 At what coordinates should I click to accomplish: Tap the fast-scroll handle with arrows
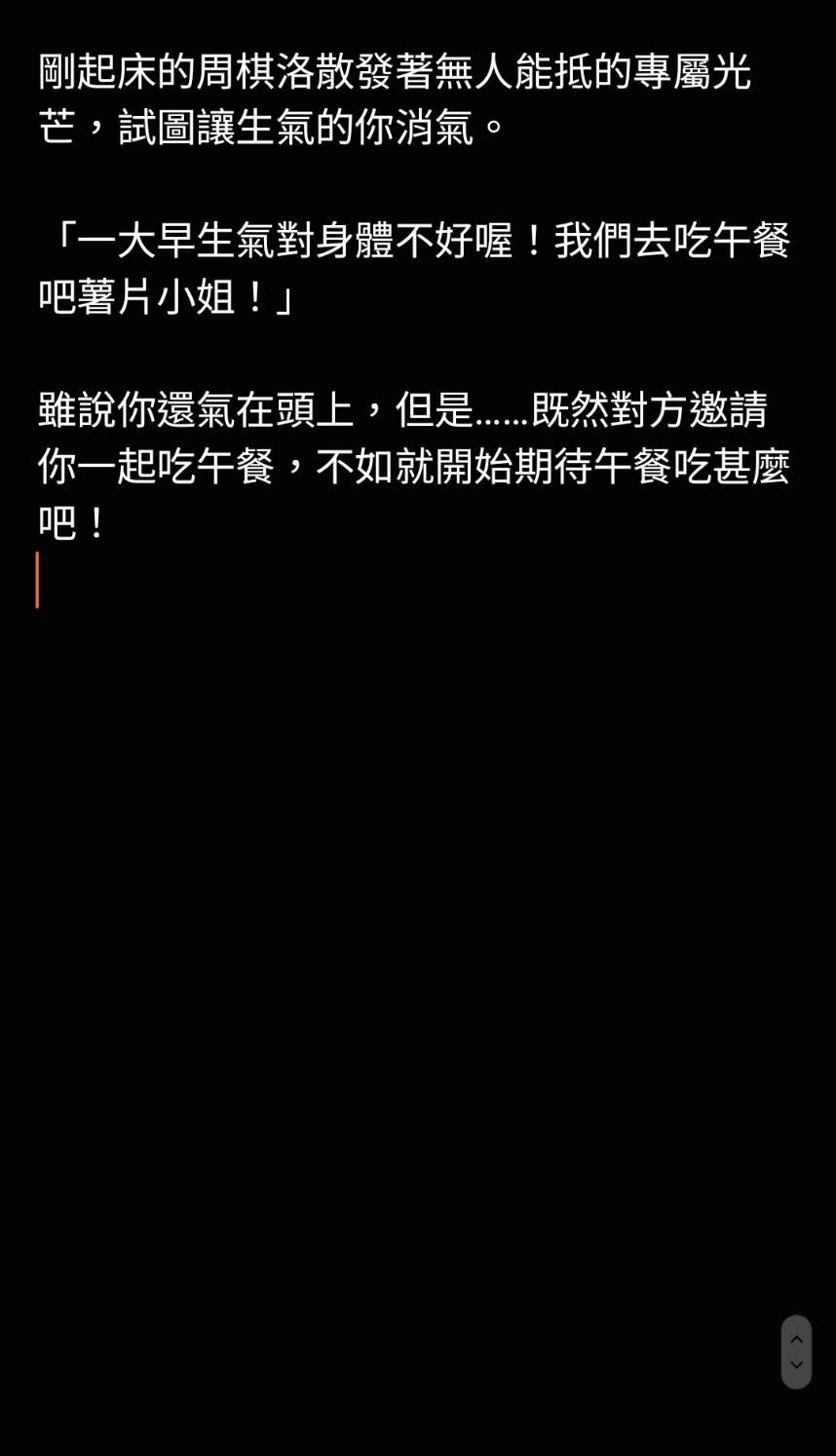[796, 1352]
